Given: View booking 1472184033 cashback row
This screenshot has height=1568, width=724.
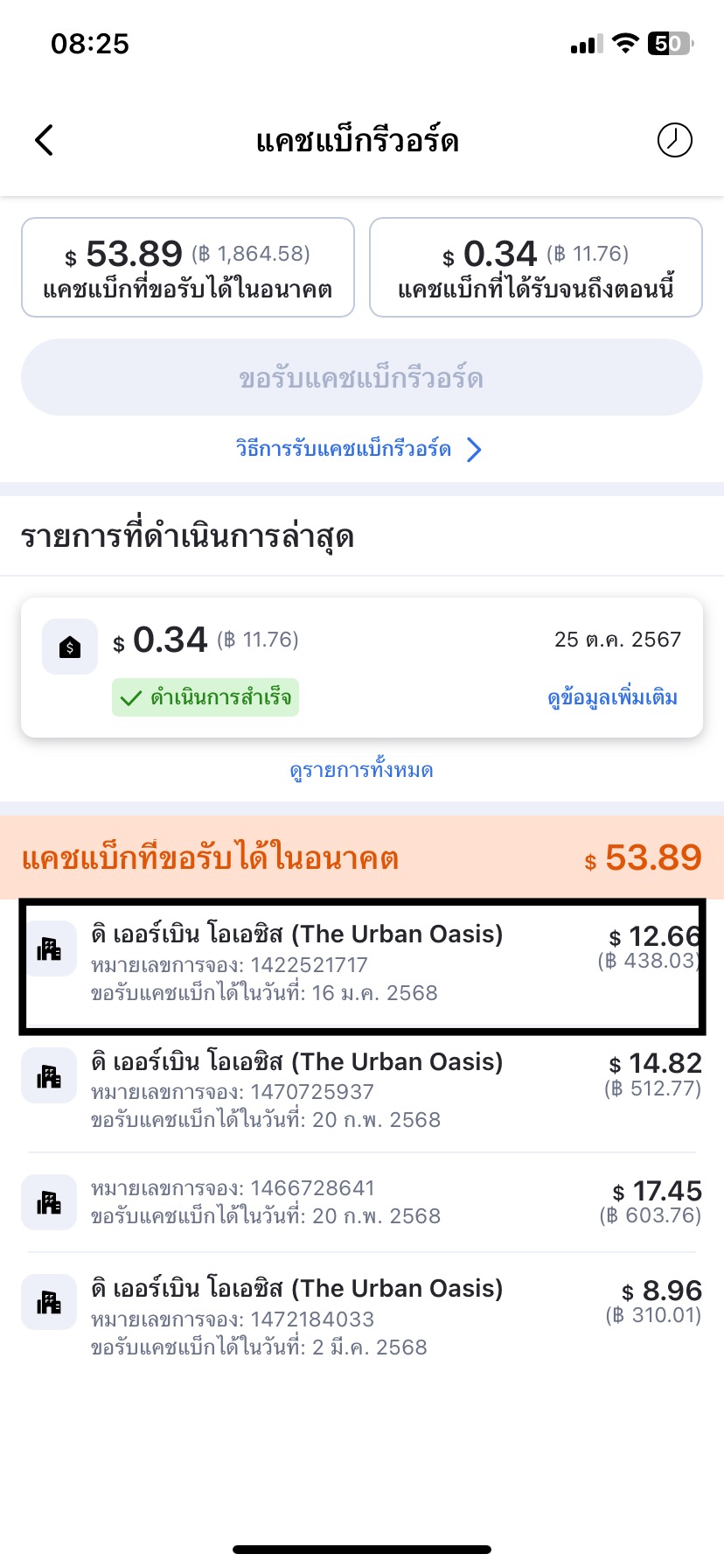Looking at the screenshot, I should (362, 1317).
